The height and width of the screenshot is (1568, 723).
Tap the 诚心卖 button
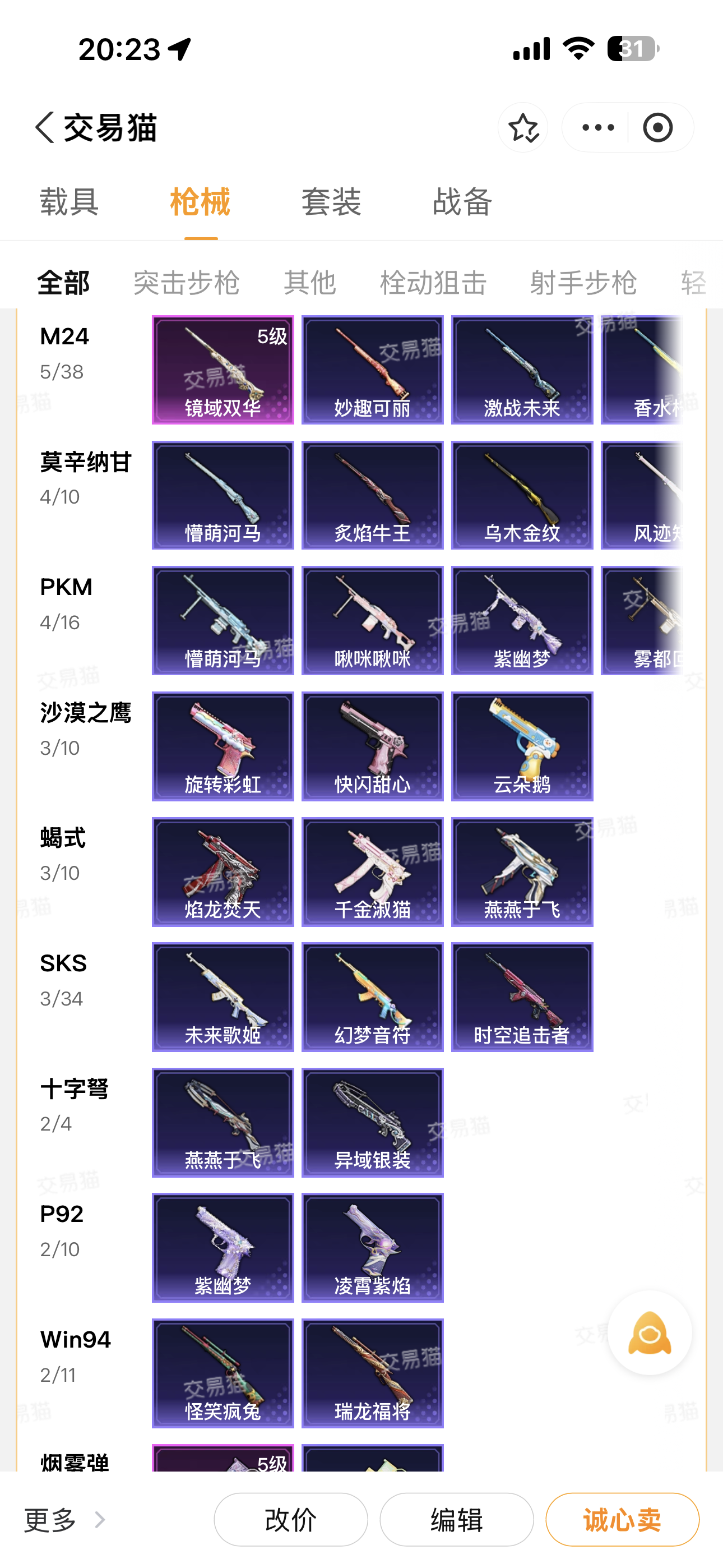click(x=622, y=1519)
